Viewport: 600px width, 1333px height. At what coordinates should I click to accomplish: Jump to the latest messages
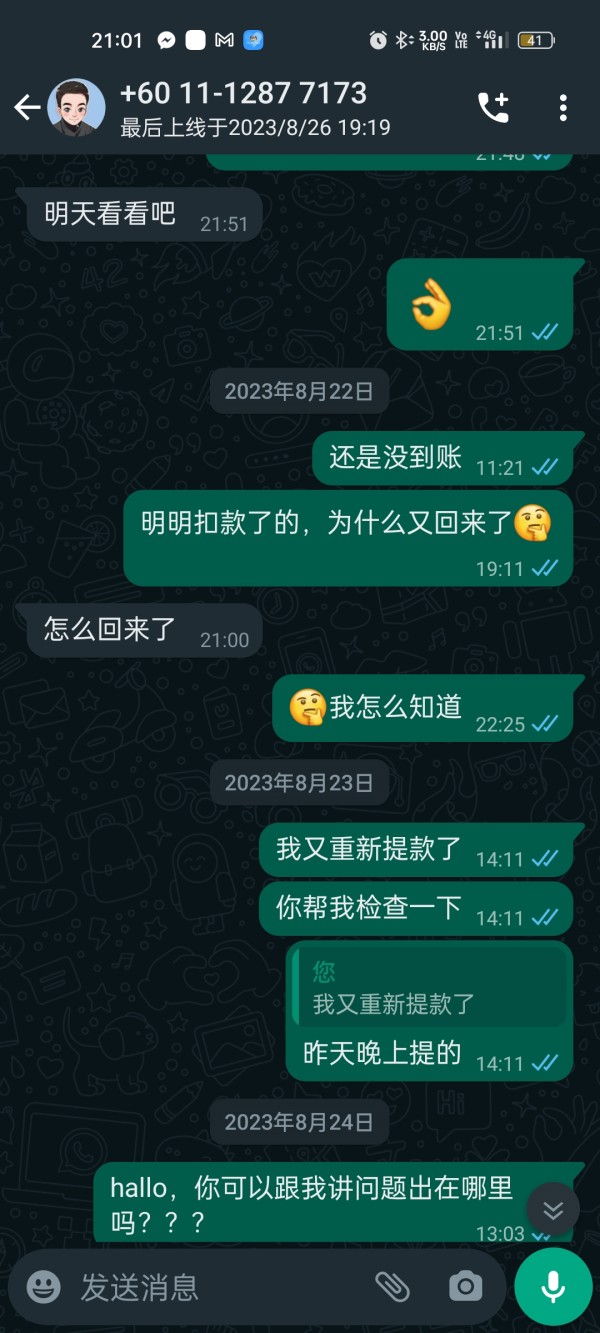[x=553, y=1210]
